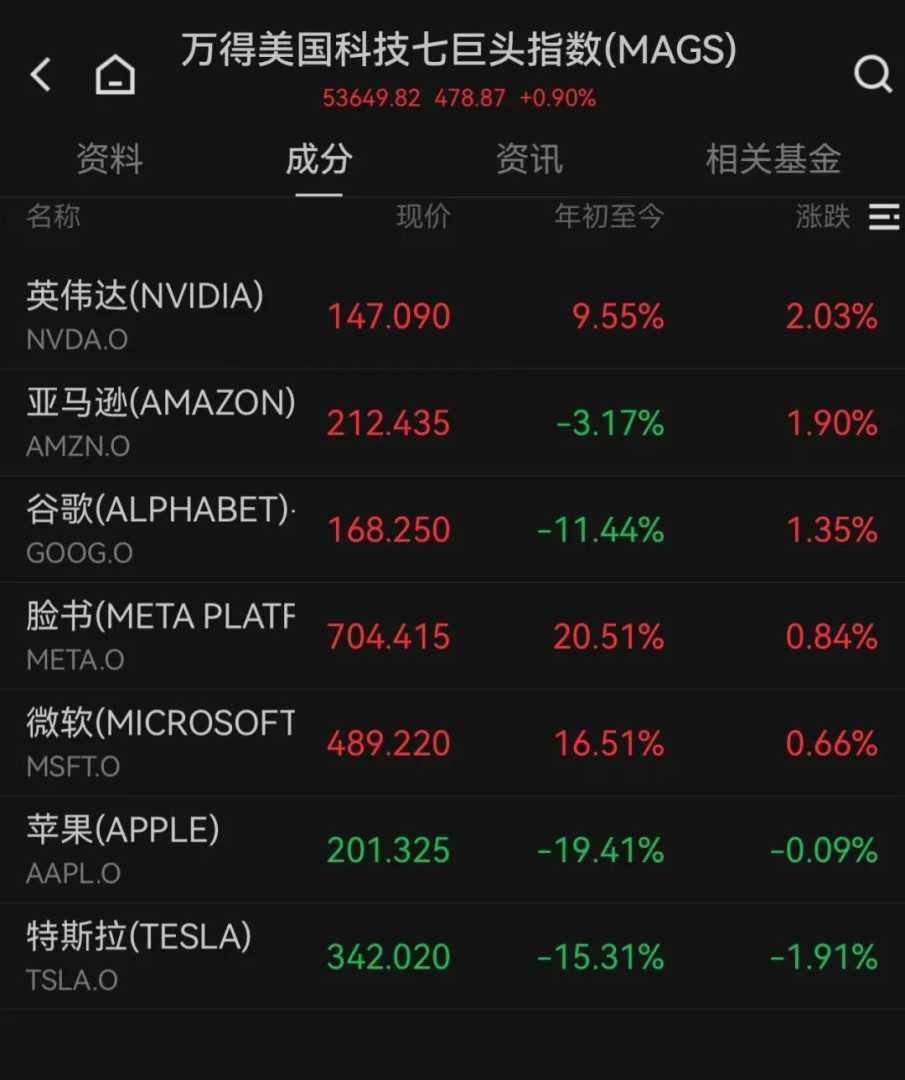
Task: Sort constituents by 年初至今
Action: point(609,217)
